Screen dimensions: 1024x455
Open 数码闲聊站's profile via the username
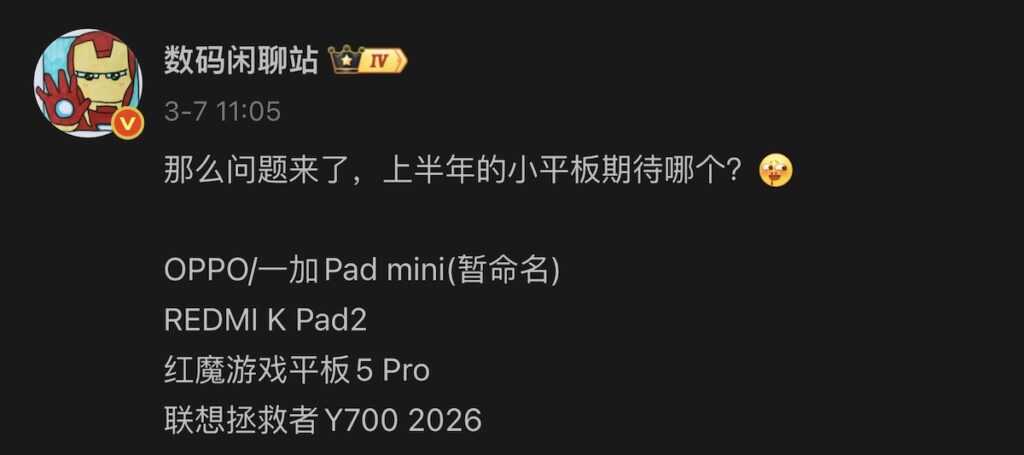pos(241,60)
